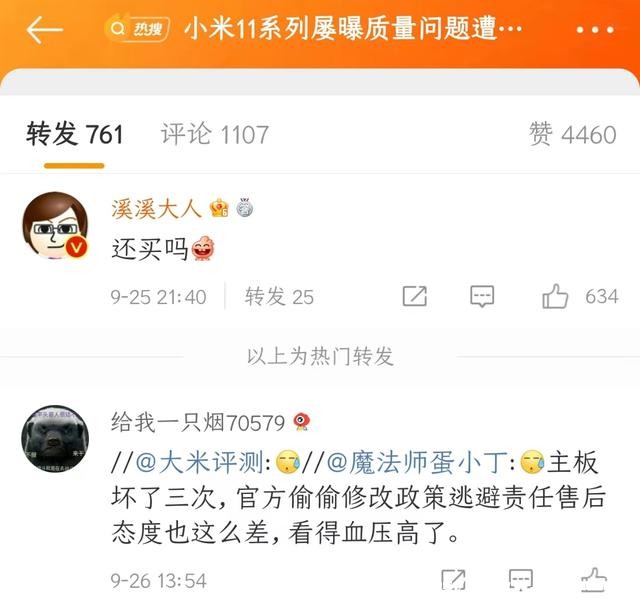The width and height of the screenshot is (640, 598).
Task: Switch to the 转发 761 tab
Action: pyautogui.click(x=74, y=134)
